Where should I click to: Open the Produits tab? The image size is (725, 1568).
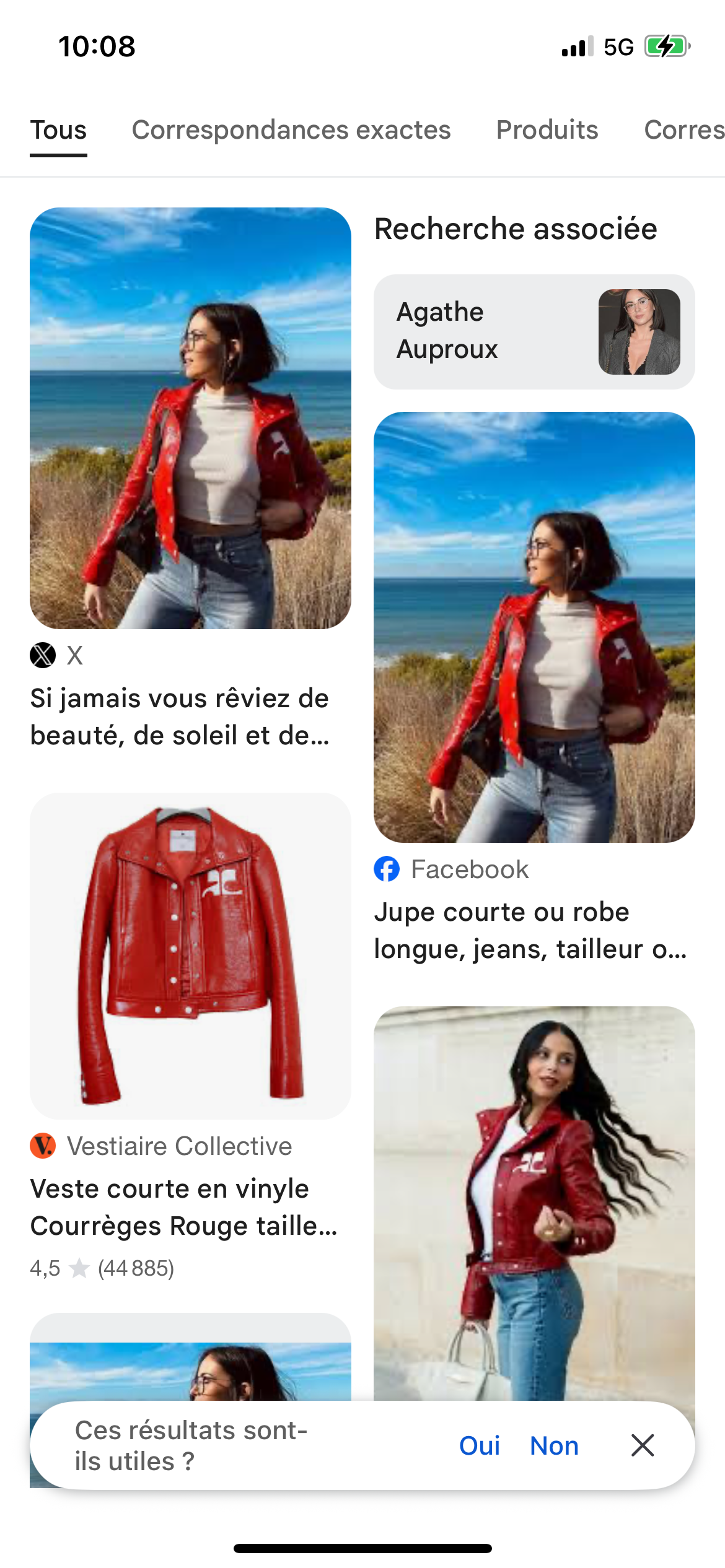(x=547, y=130)
